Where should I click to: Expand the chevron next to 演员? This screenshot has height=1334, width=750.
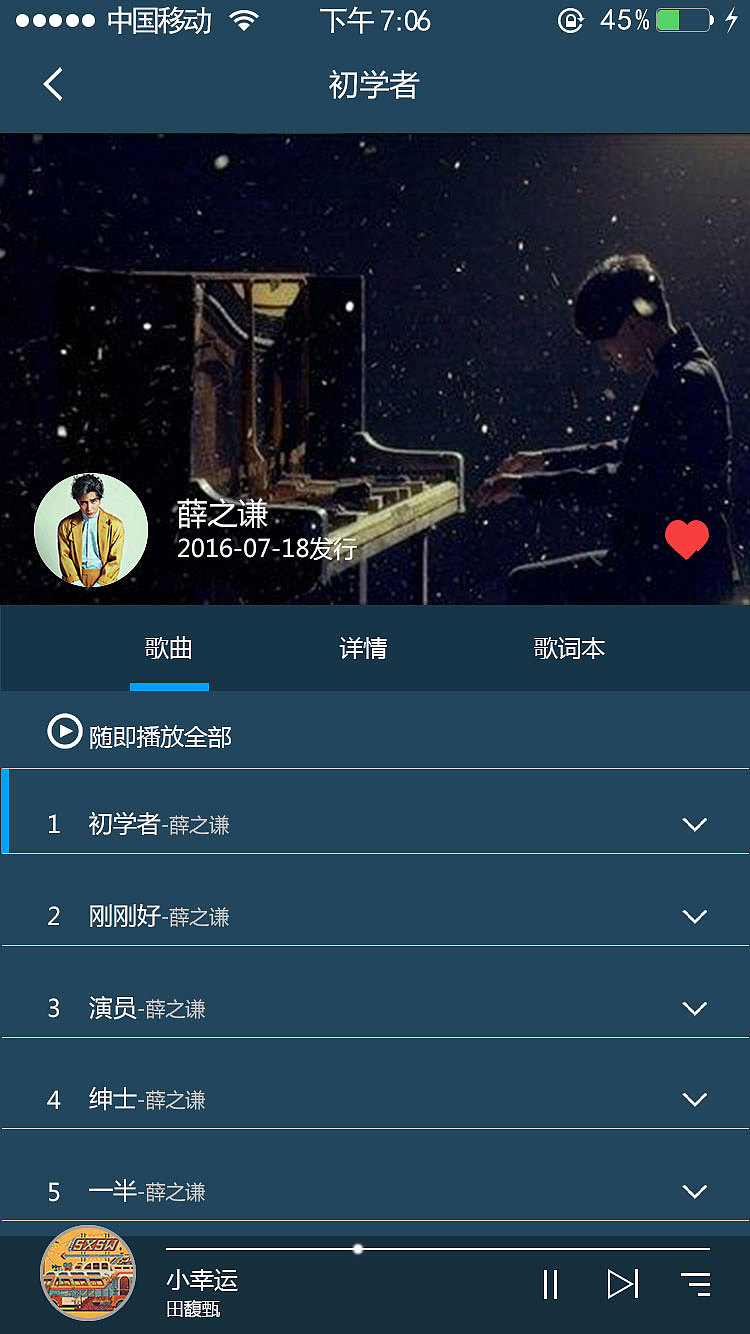pyautogui.click(x=694, y=1008)
